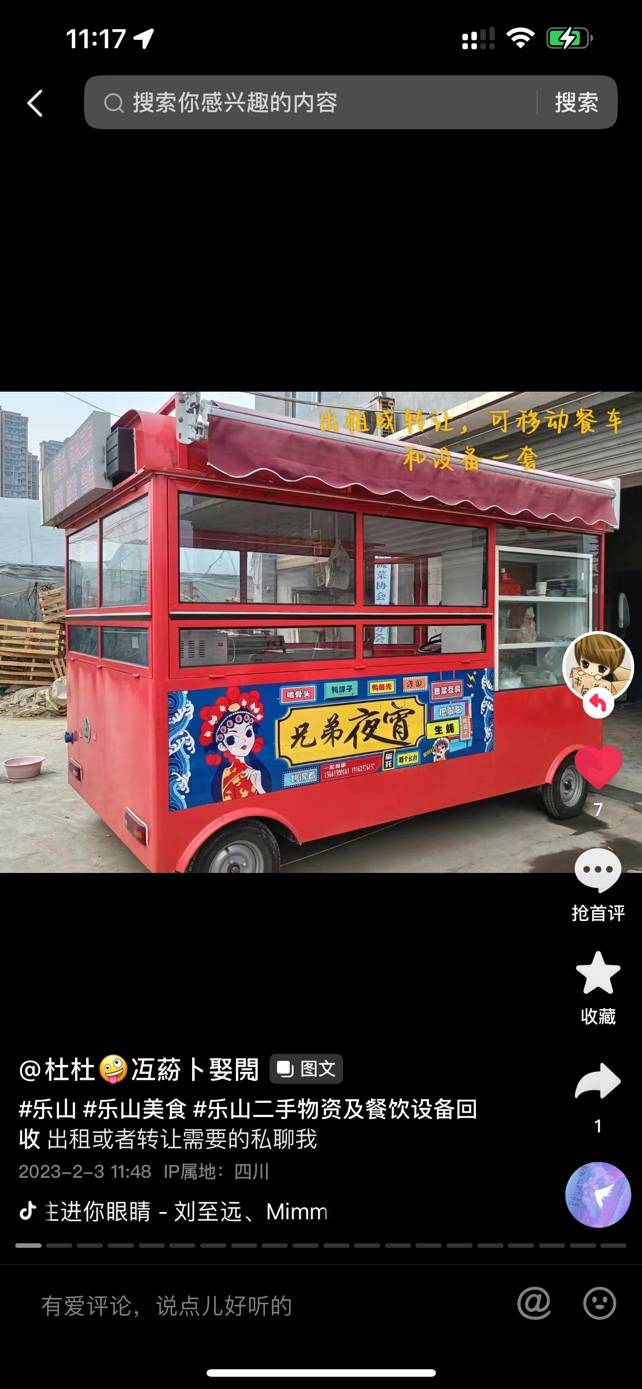Tap the search box for interesting content
Screen dimensions: 642x1389
[310, 103]
